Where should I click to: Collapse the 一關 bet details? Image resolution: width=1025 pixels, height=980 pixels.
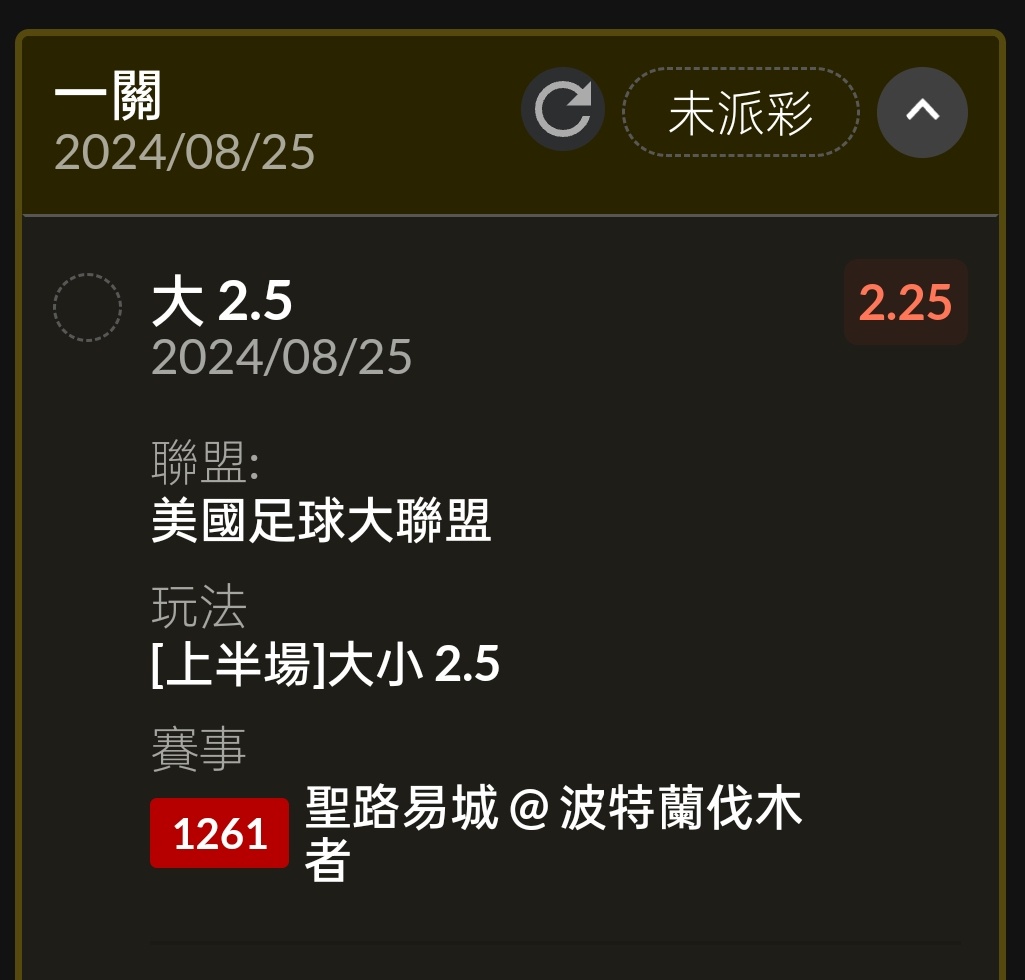[x=922, y=112]
